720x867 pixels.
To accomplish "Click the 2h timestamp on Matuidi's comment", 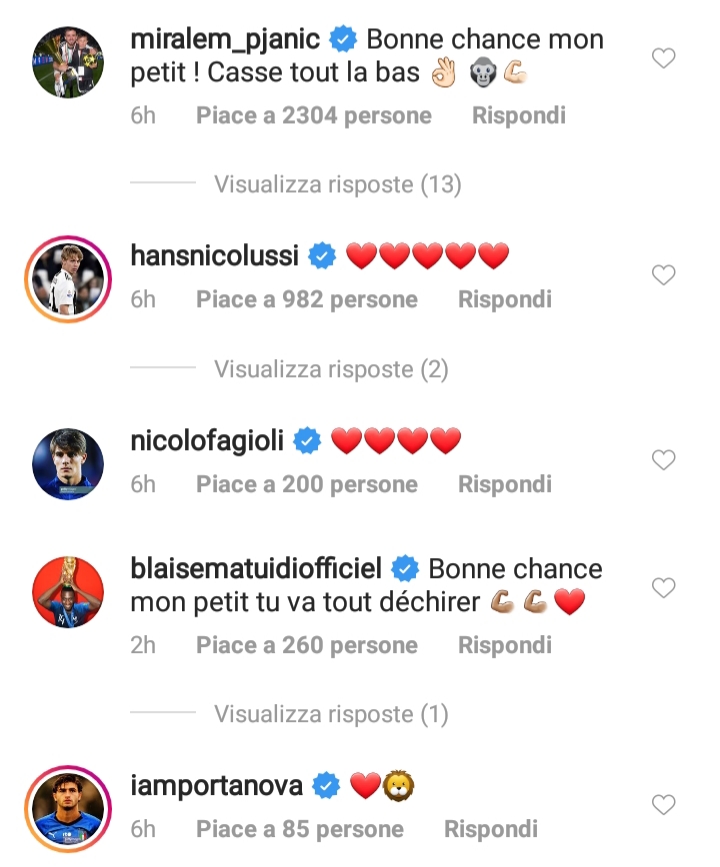I will [144, 645].
